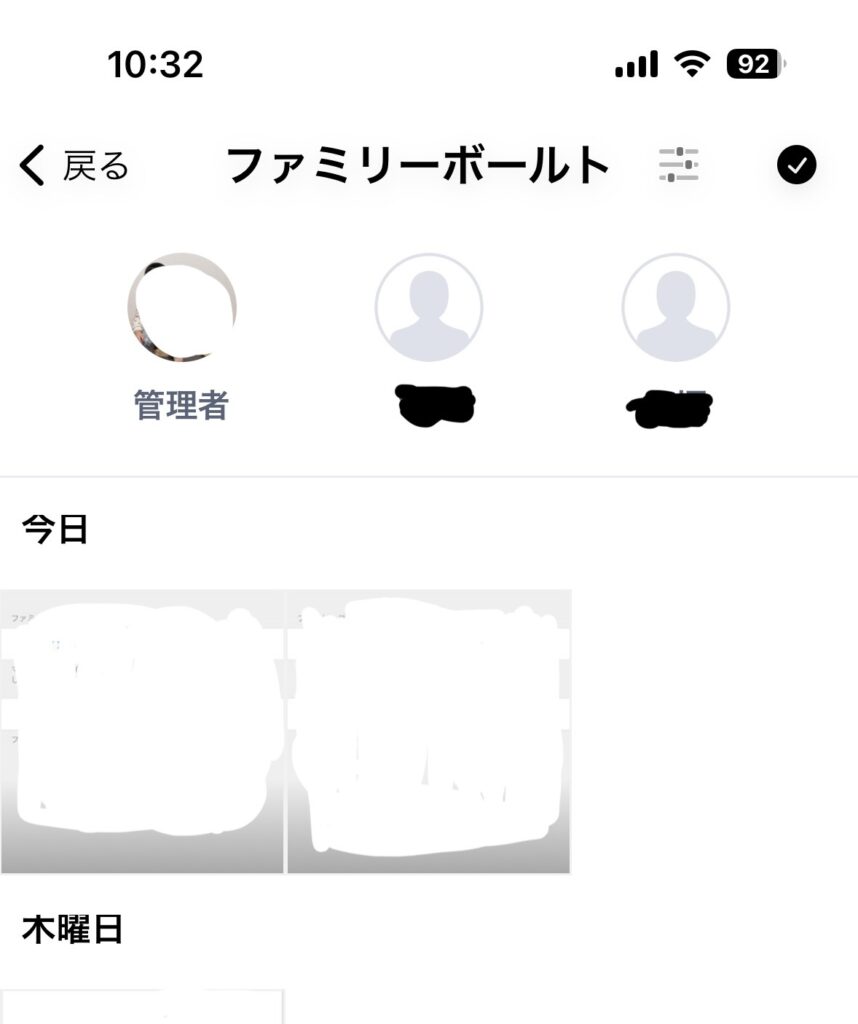Open the 管理者 member profile
858x1024 pixels.
182,308
